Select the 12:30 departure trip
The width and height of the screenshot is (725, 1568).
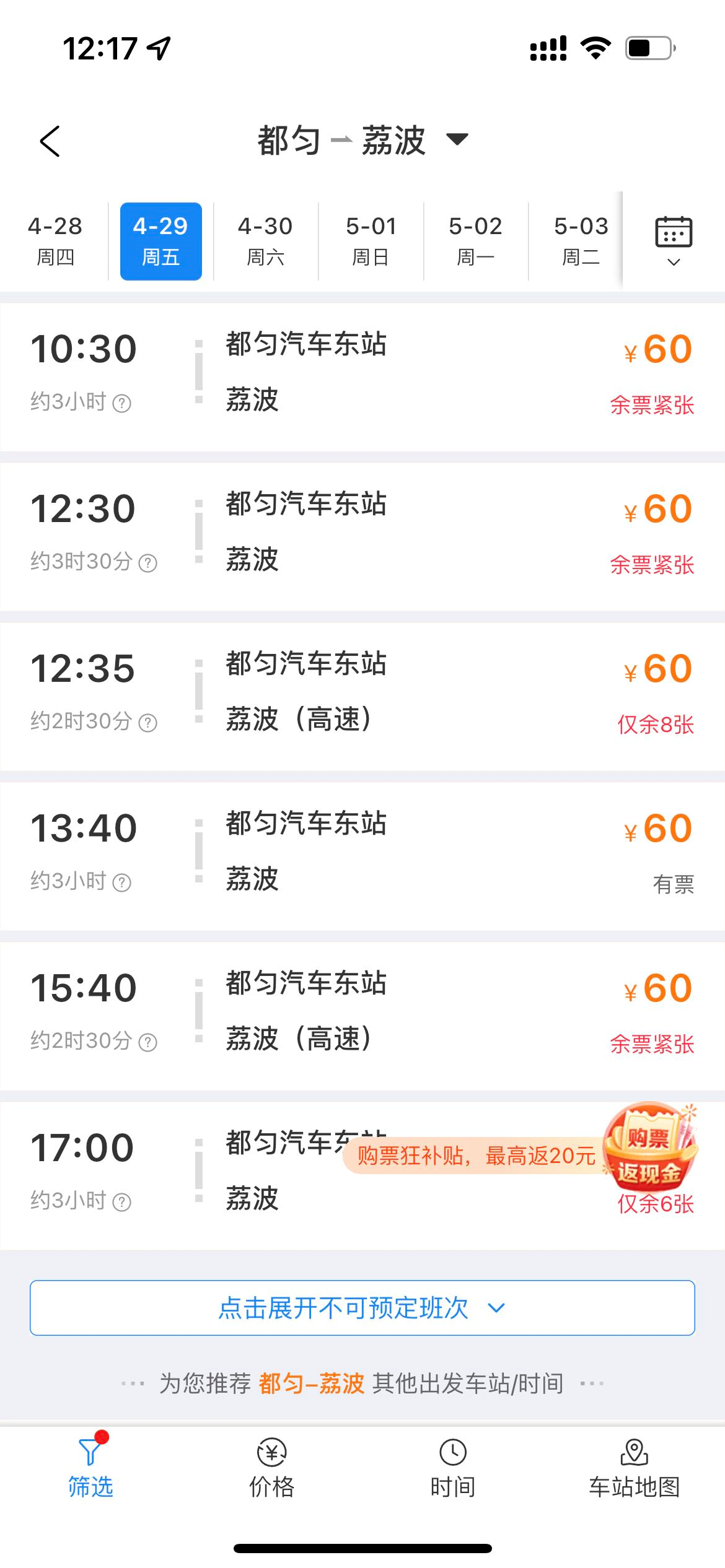tap(362, 536)
